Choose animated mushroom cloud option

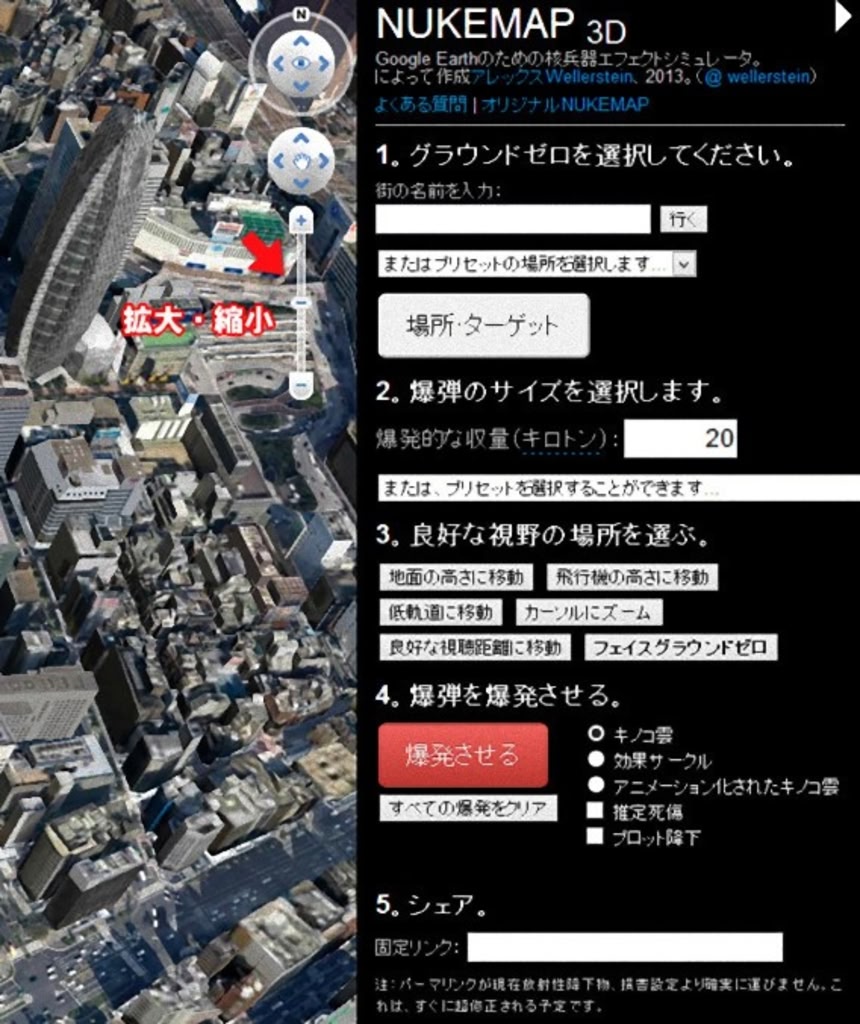[x=596, y=786]
